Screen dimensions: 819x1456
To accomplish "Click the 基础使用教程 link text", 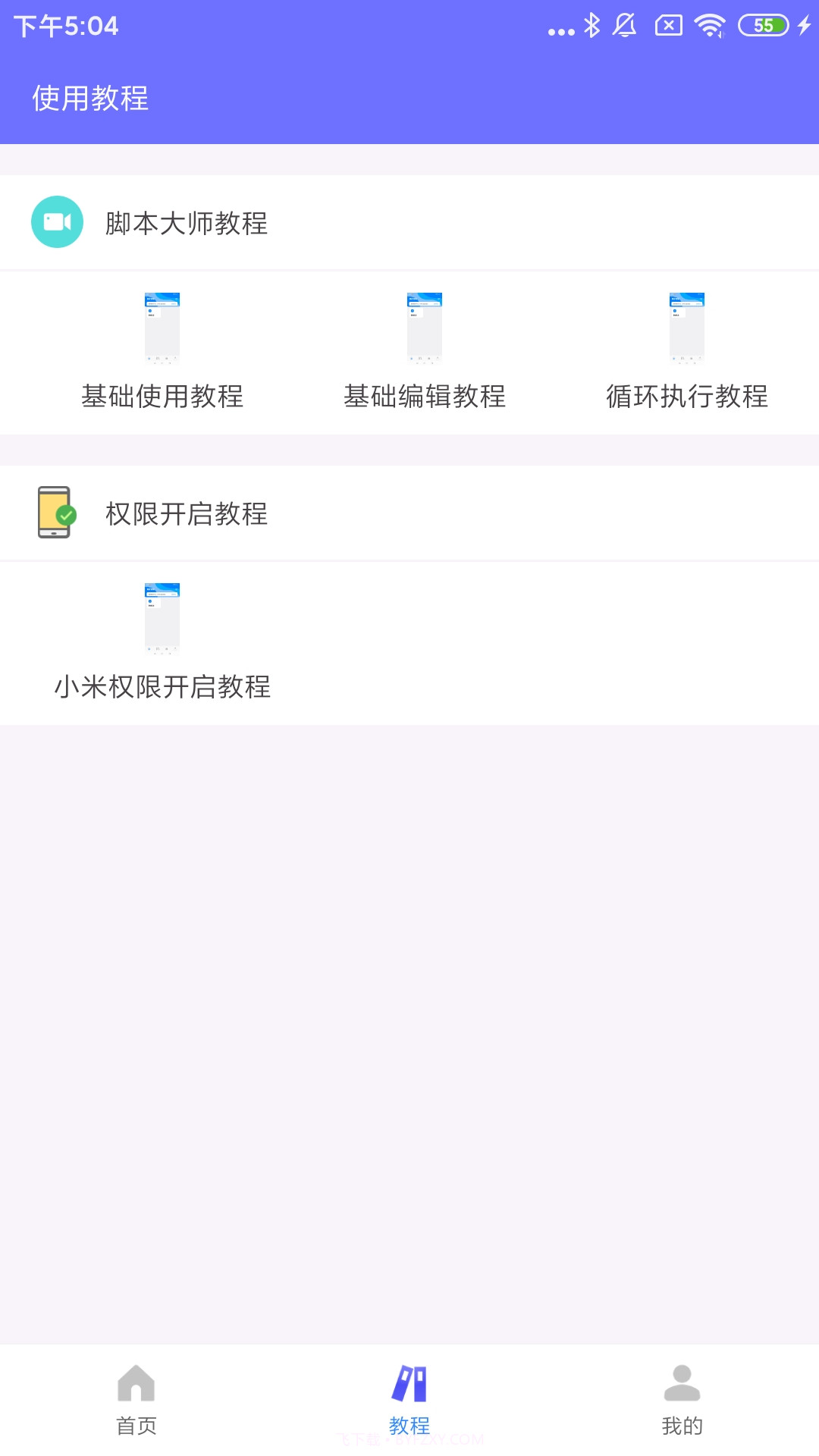I will pyautogui.click(x=163, y=397).
